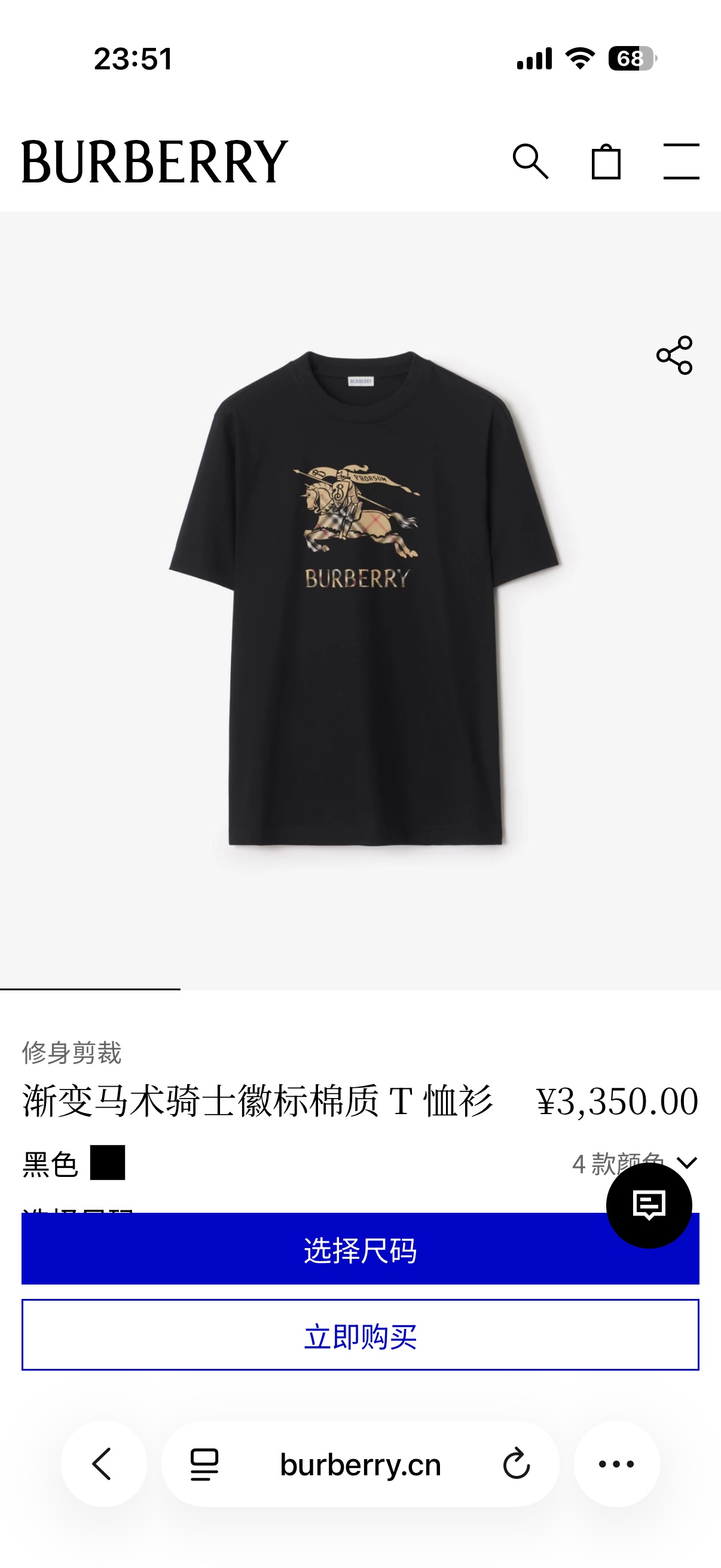Tap the 立即购买 button

[x=360, y=1335]
